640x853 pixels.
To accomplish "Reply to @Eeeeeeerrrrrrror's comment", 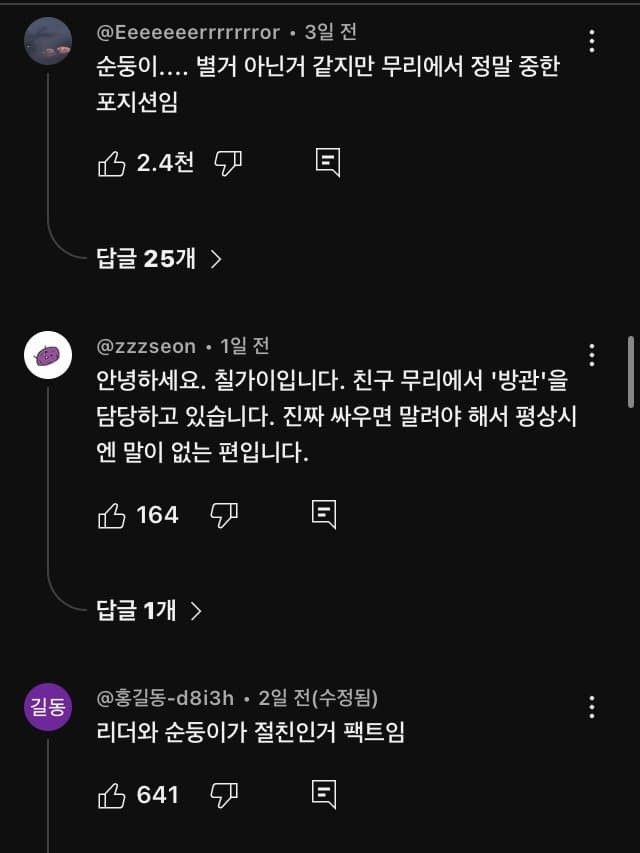I will tap(328, 163).
